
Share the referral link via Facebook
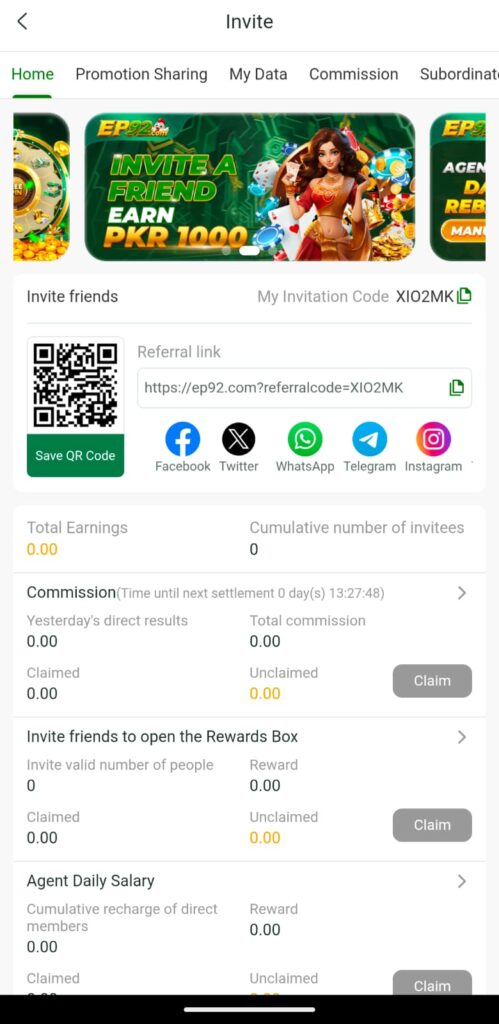point(183,447)
